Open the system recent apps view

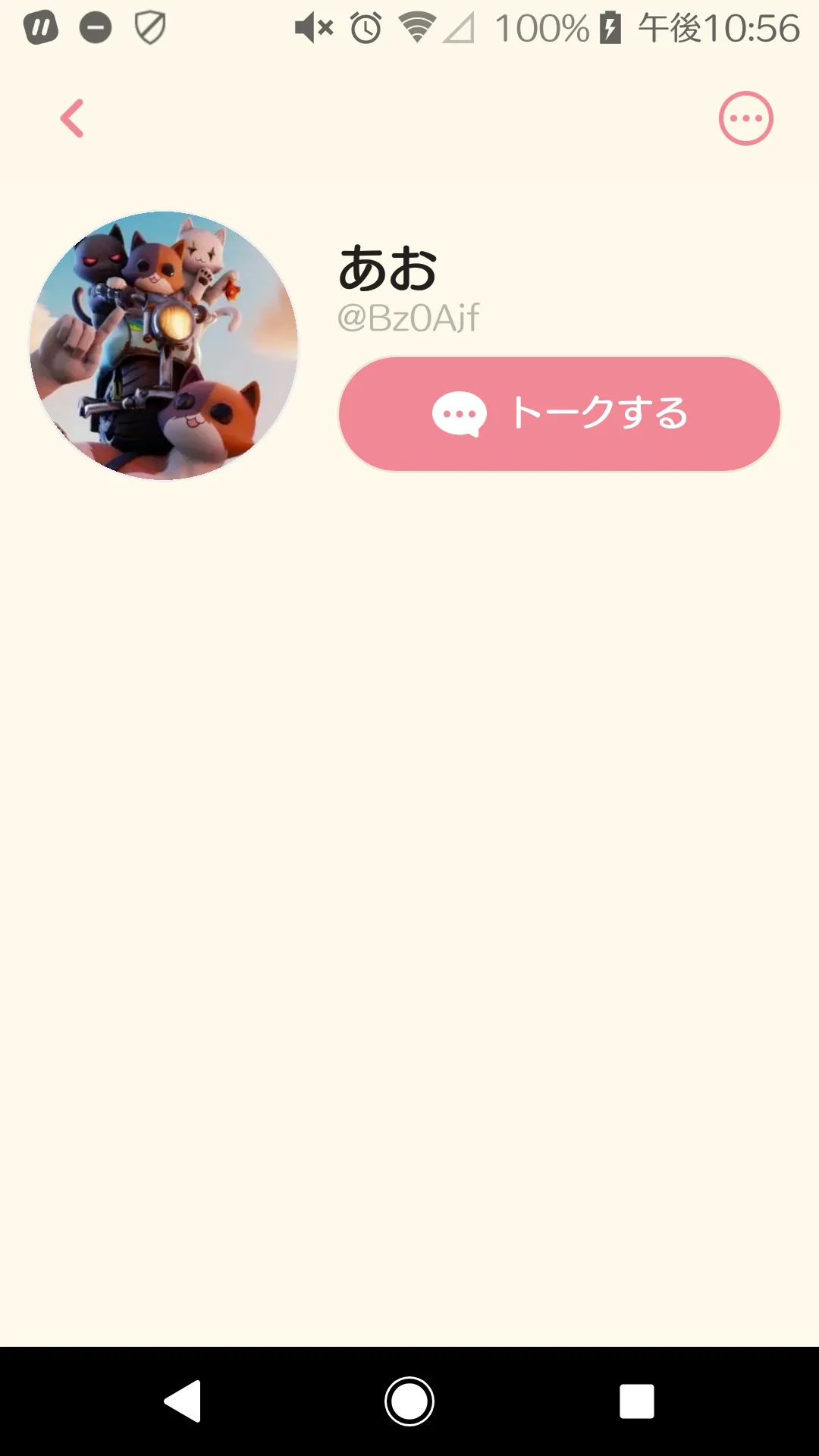pyautogui.click(x=636, y=1401)
